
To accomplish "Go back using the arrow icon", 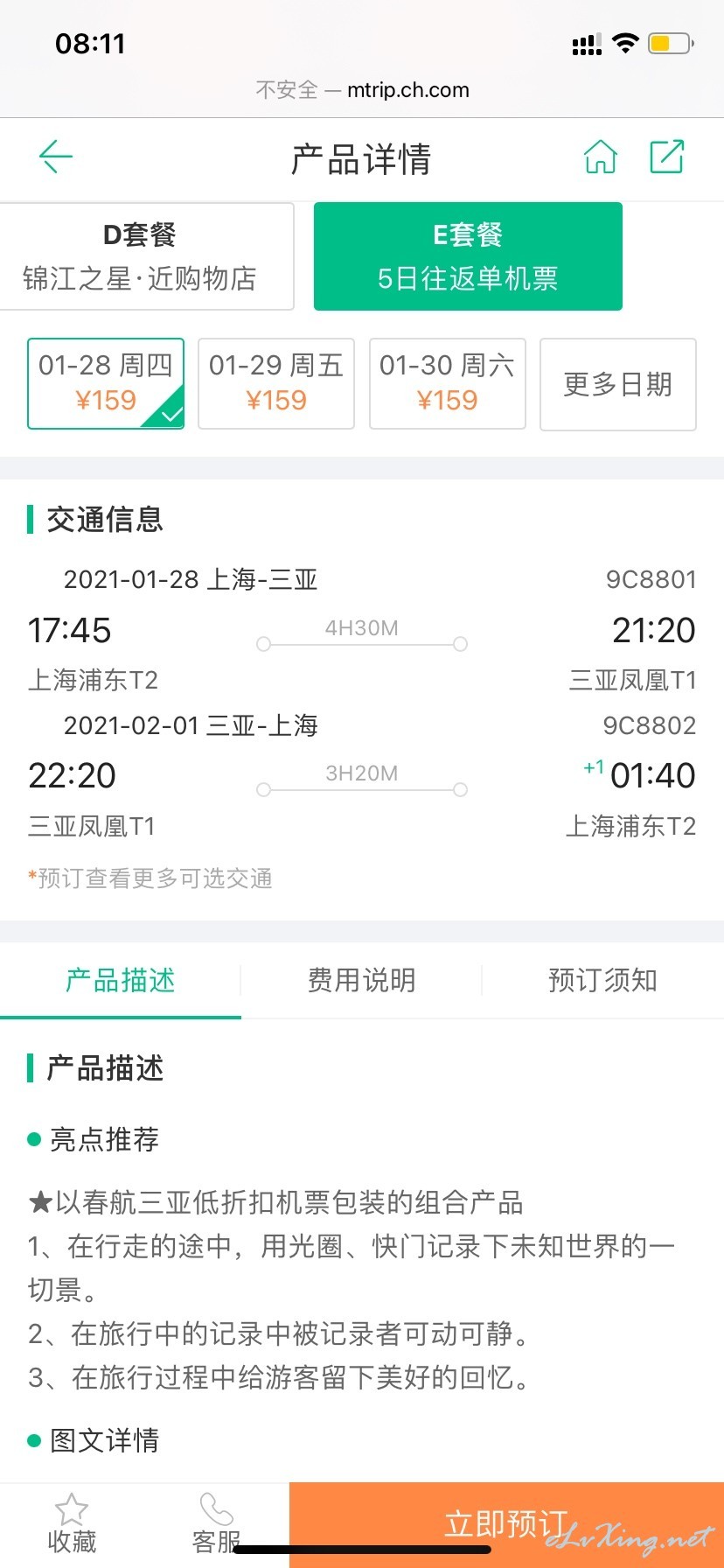I will (x=56, y=157).
